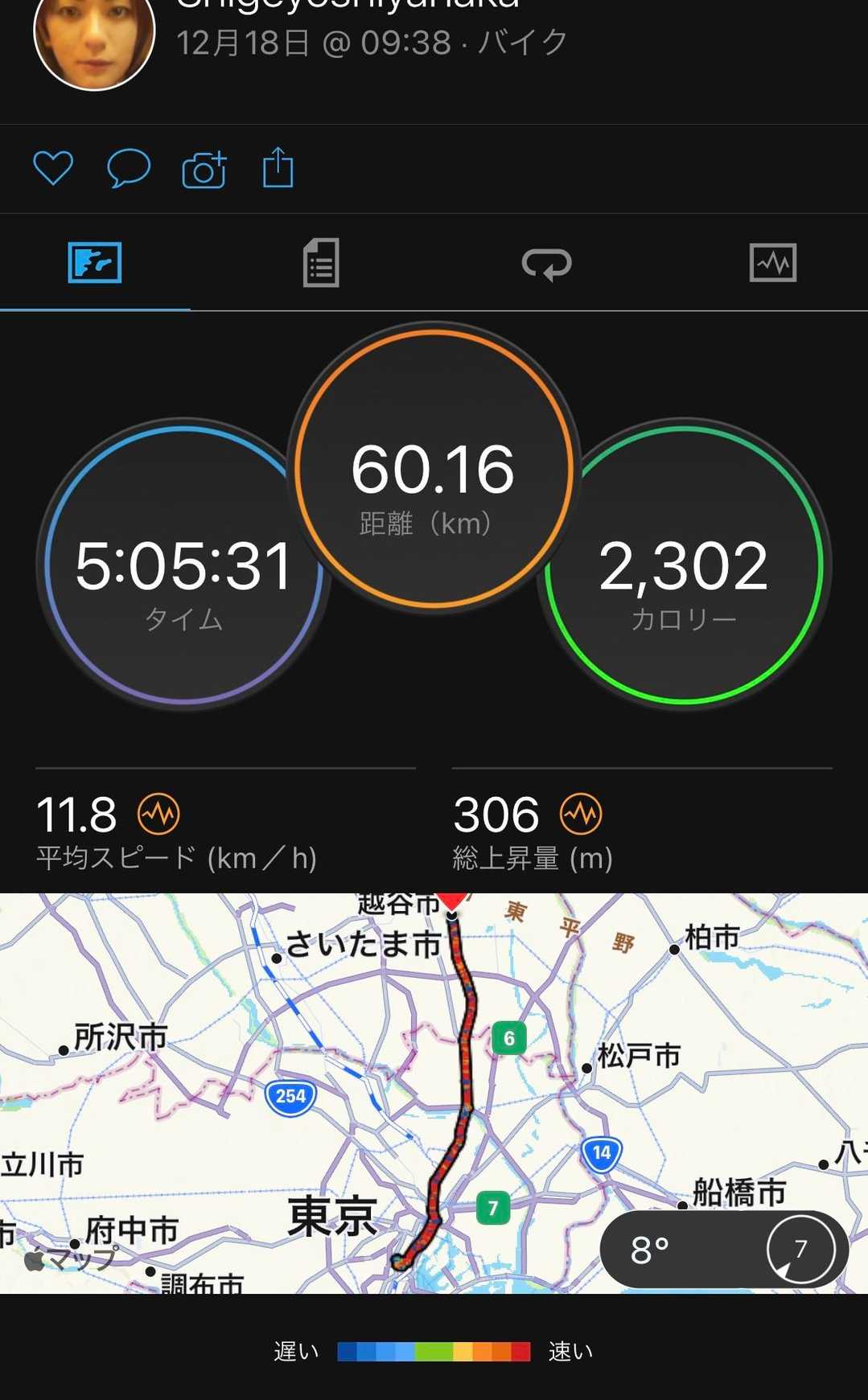The width and height of the screenshot is (868, 1400).
Task: Add a photo with the camera icon
Action: [204, 169]
